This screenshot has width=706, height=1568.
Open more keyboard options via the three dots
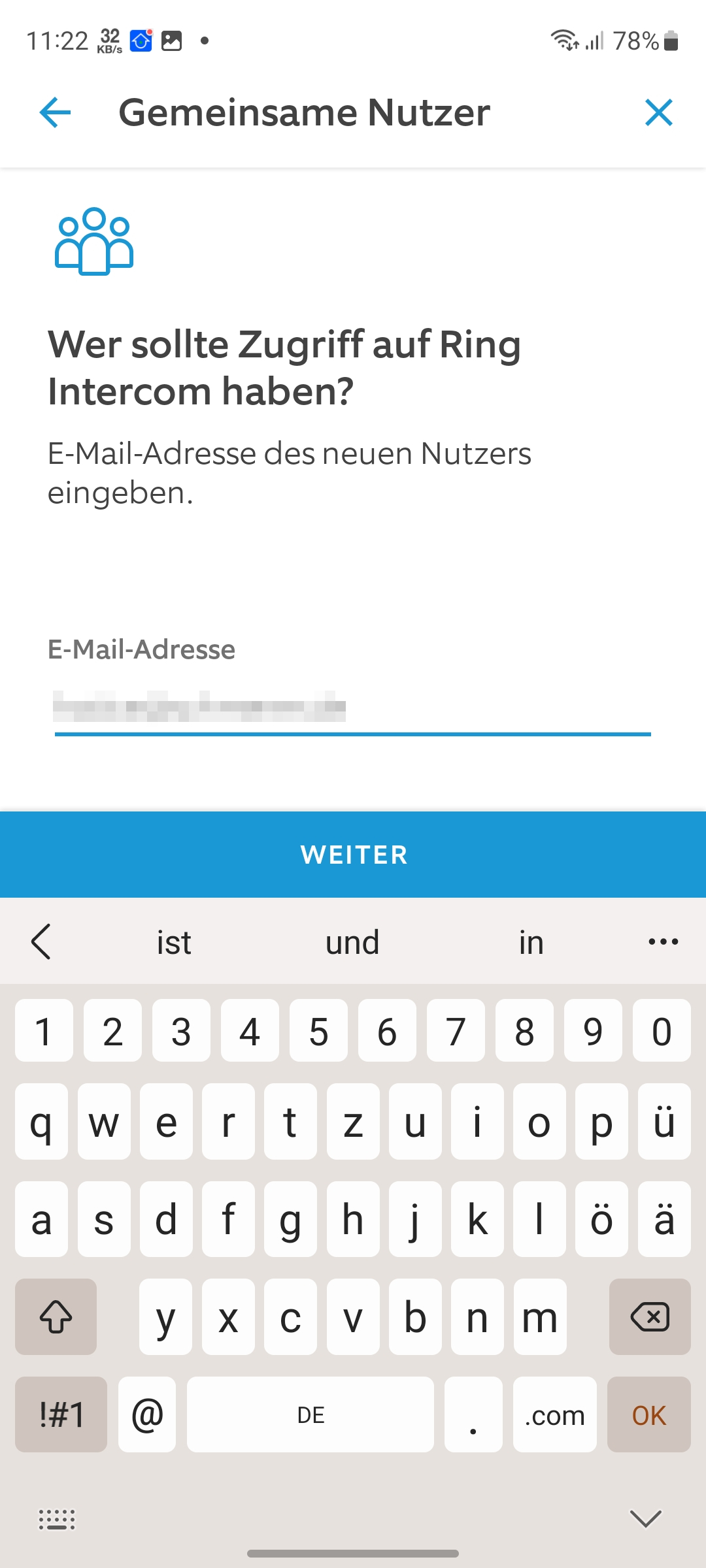click(x=663, y=942)
